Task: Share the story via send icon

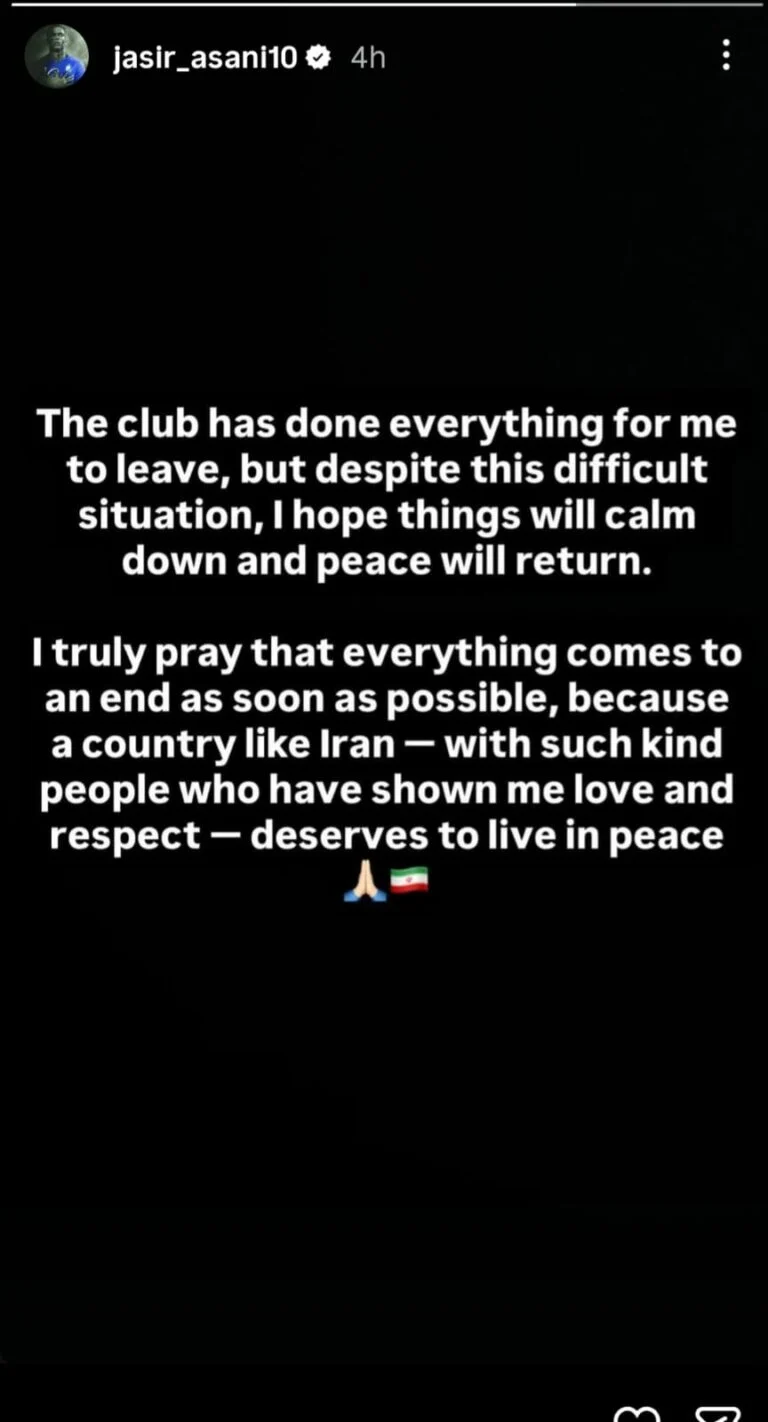Action: [716, 1414]
